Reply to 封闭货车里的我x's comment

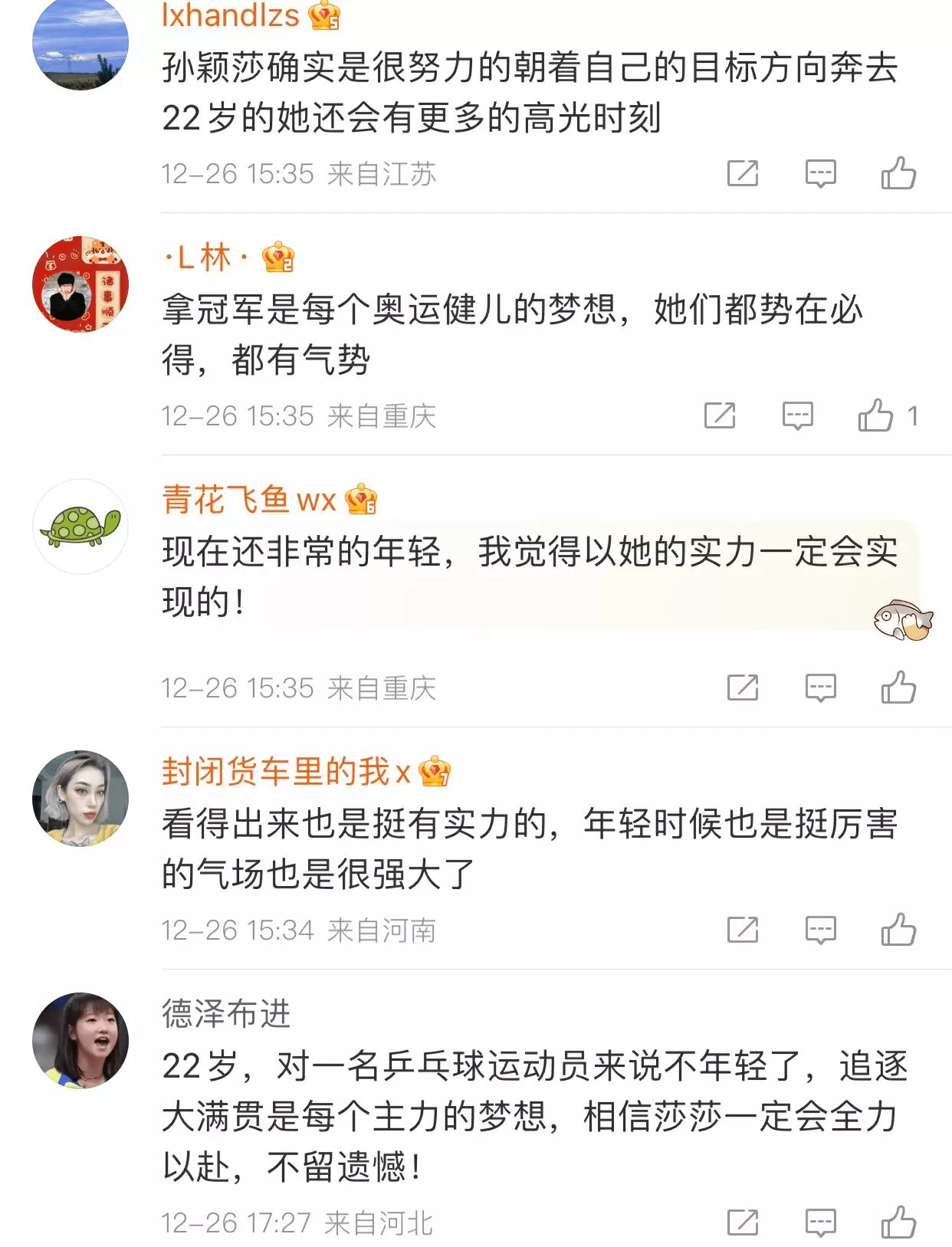click(x=820, y=930)
